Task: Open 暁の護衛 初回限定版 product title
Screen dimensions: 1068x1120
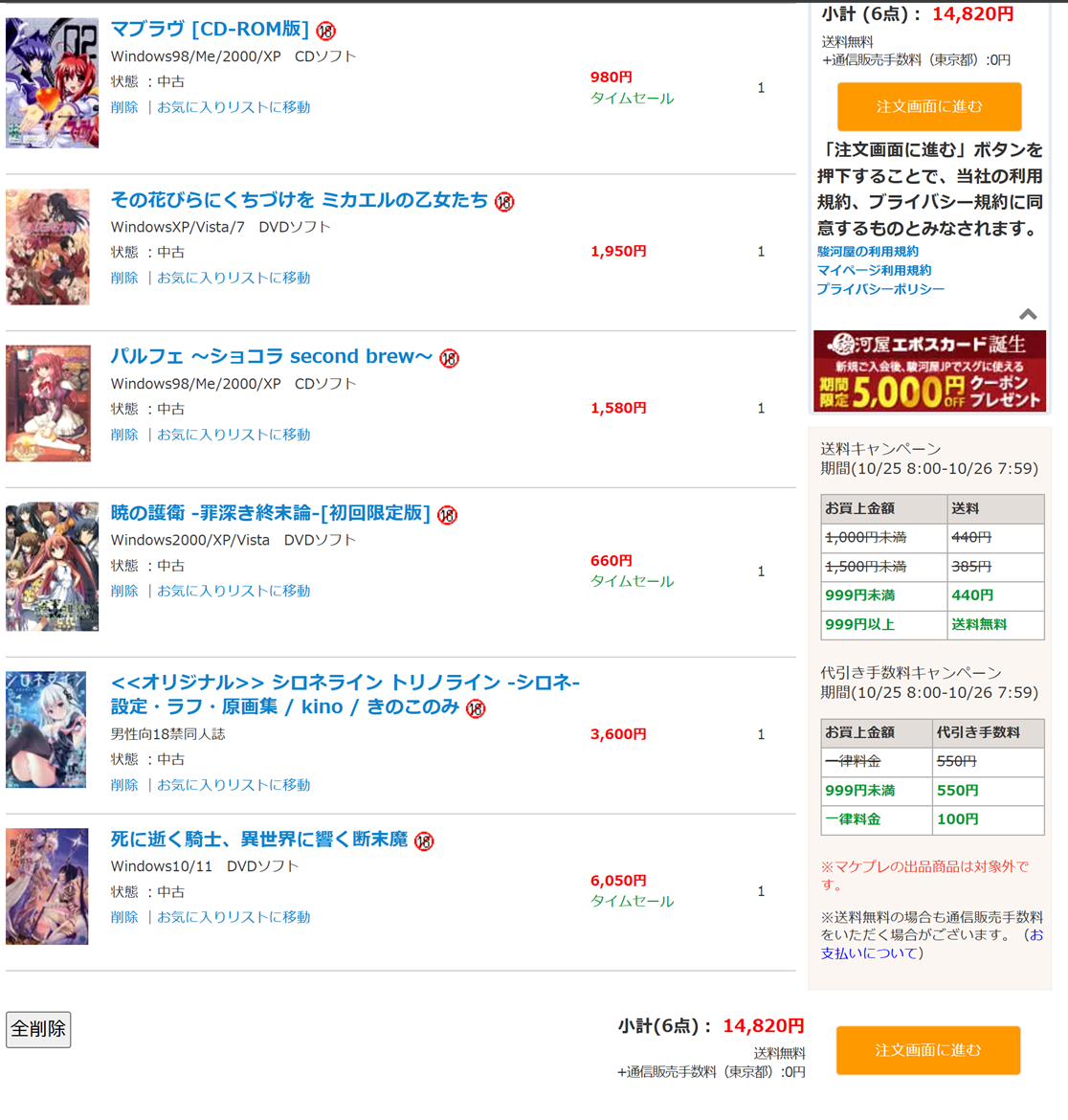Action: [271, 513]
